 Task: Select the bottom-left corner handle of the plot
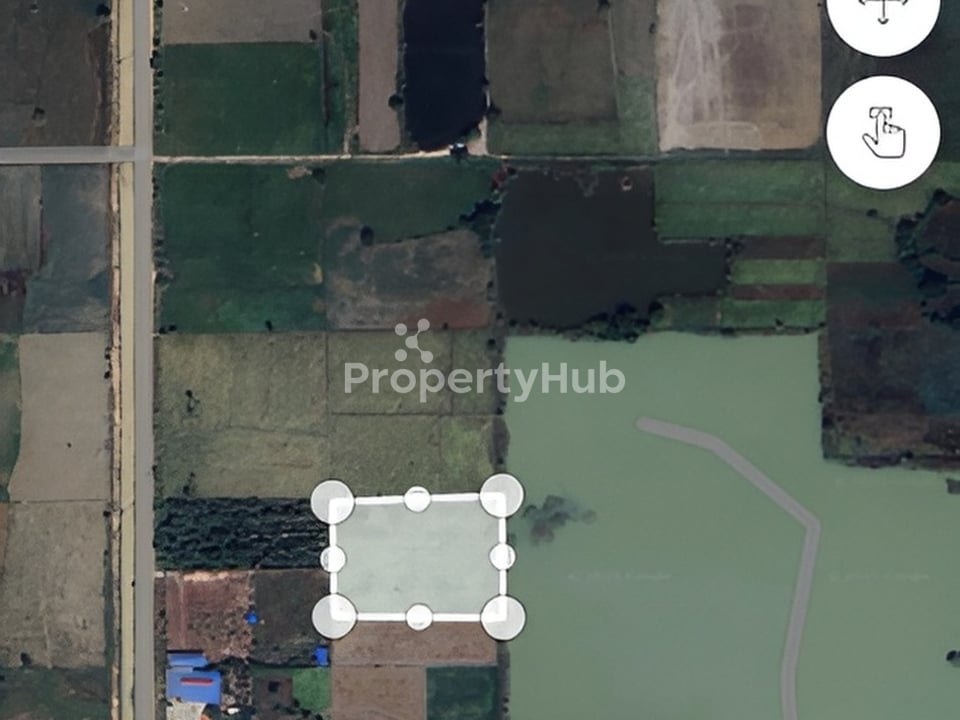tap(334, 616)
